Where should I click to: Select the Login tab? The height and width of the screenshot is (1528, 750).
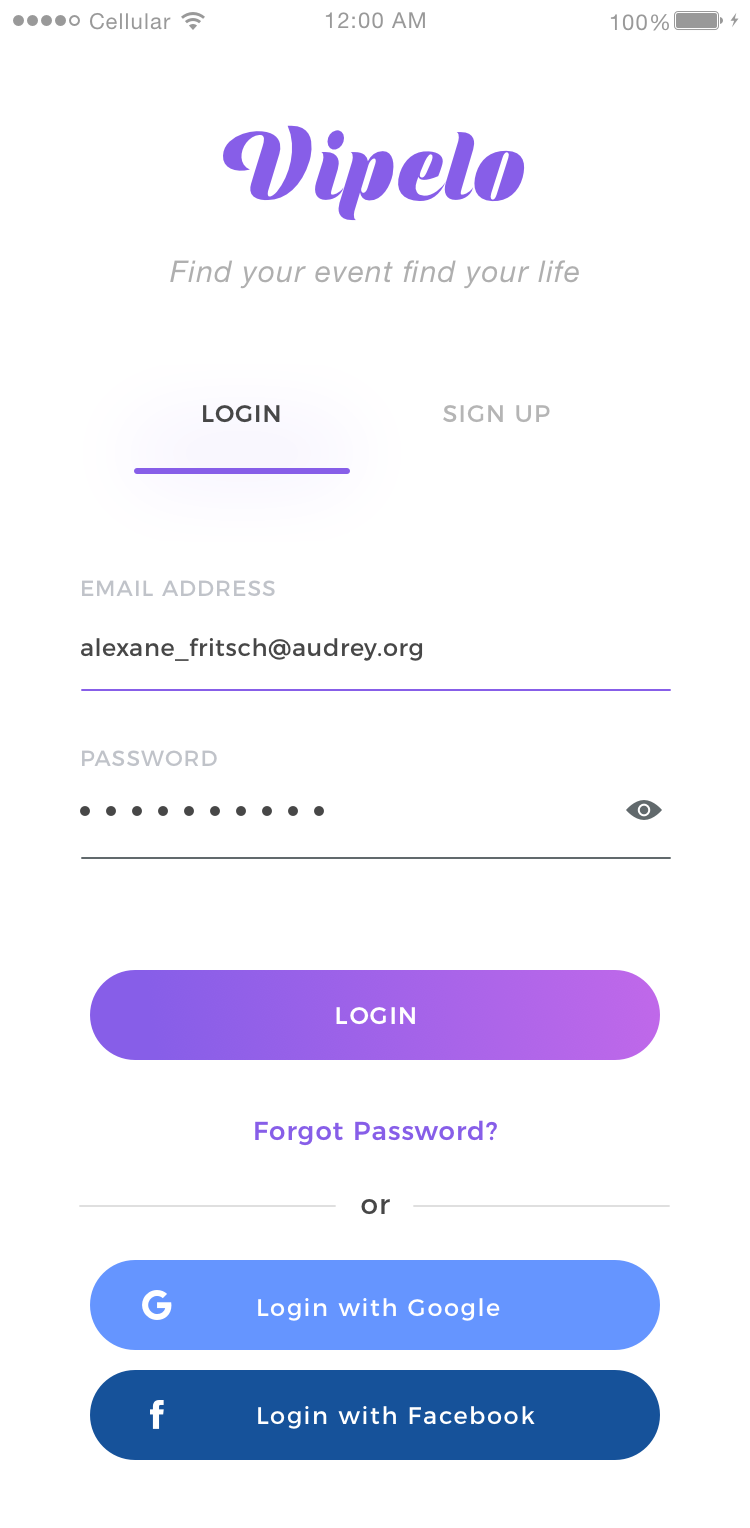241,414
